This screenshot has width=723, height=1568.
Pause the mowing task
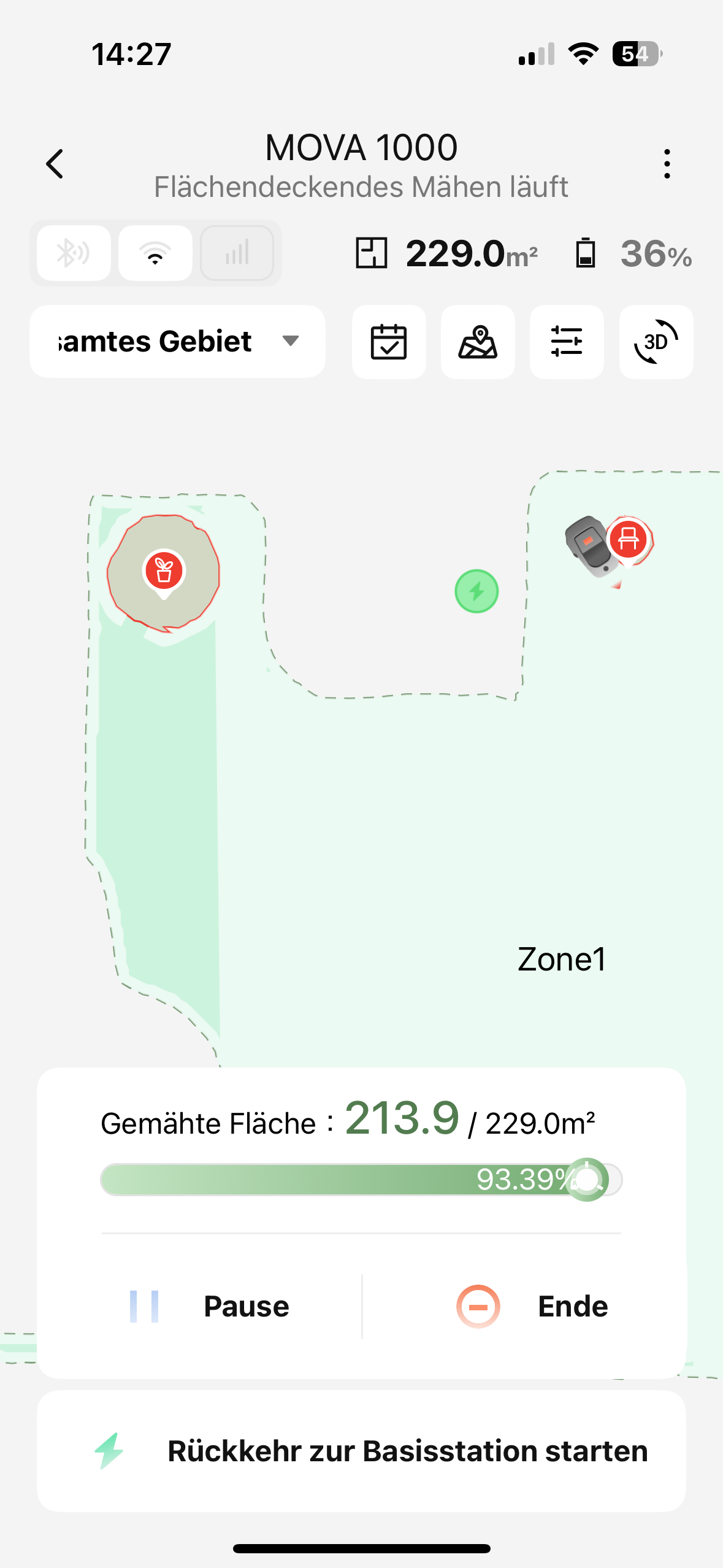point(208,1306)
